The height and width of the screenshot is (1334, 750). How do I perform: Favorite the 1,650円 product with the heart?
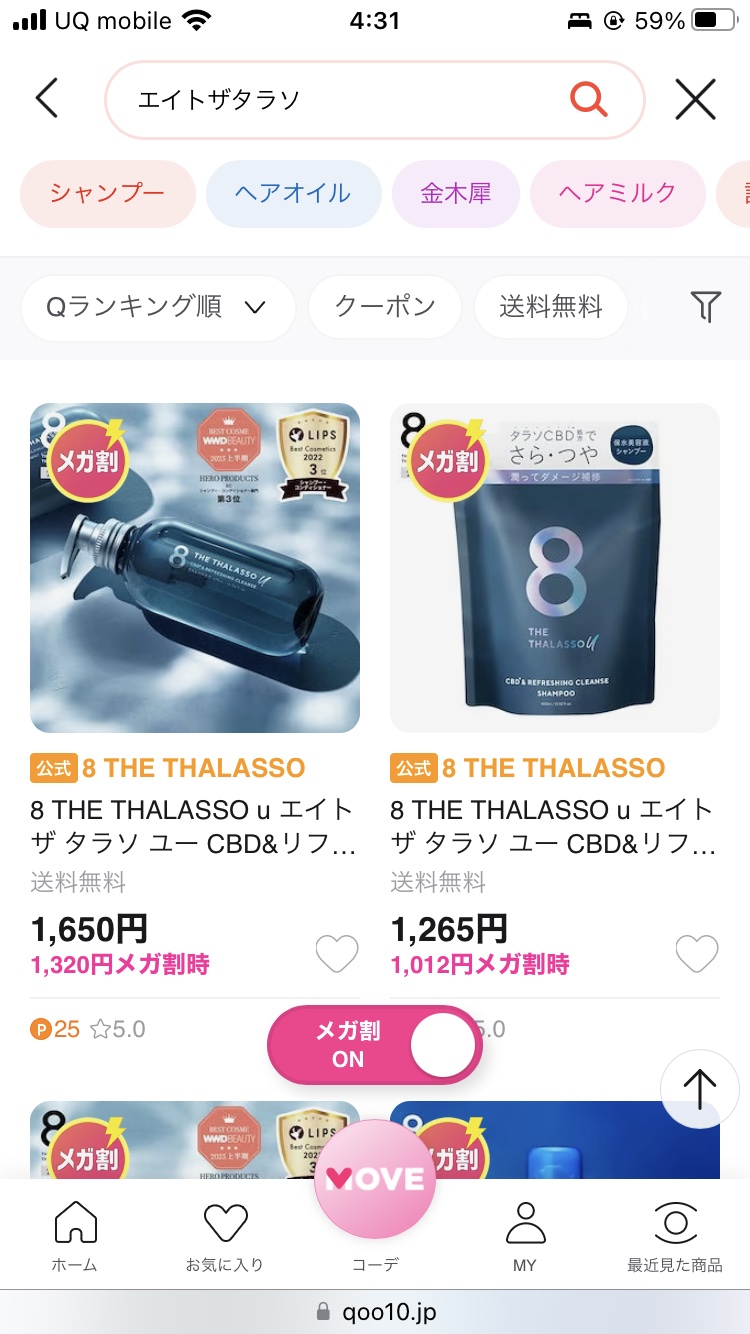337,954
